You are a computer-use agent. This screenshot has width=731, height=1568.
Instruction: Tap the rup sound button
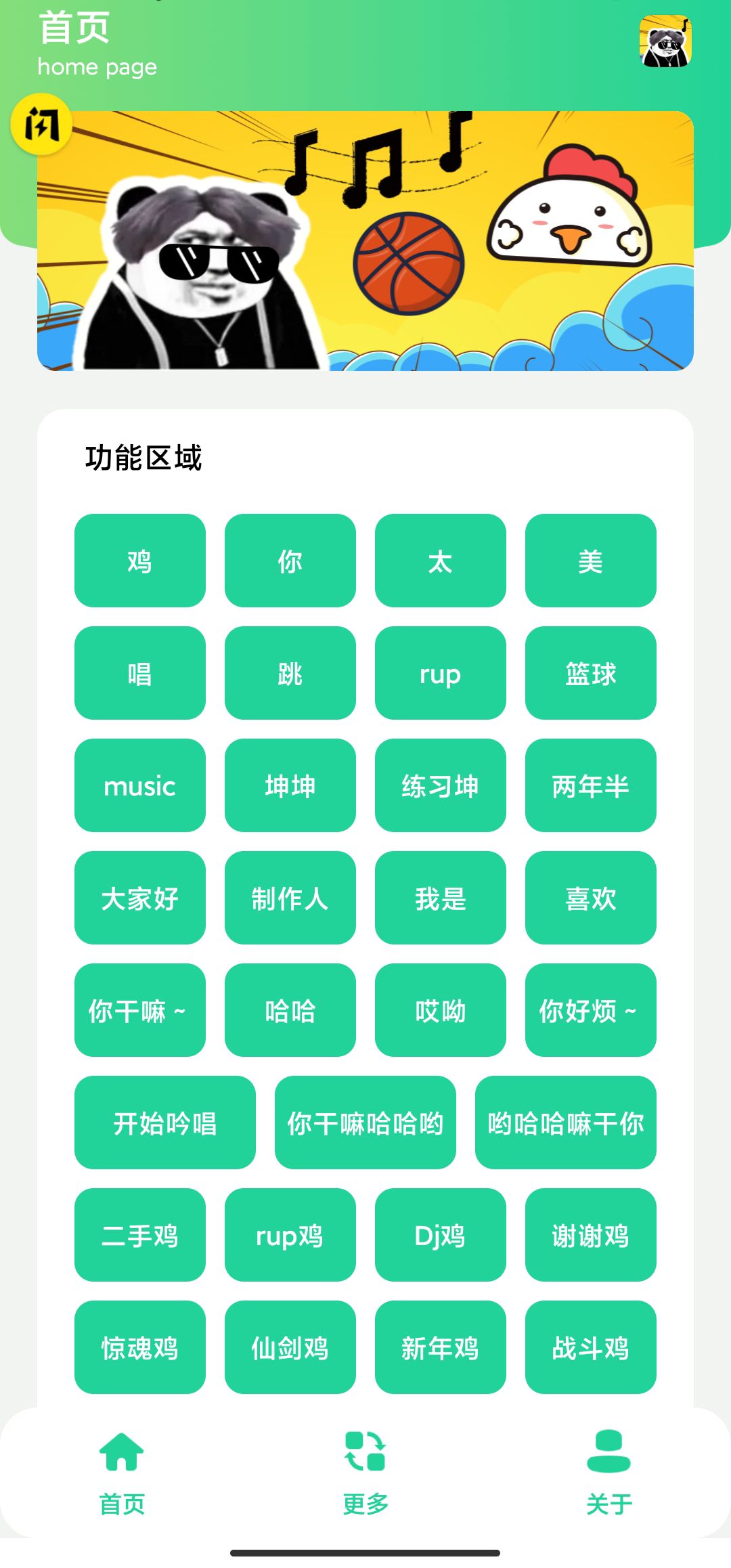[440, 673]
